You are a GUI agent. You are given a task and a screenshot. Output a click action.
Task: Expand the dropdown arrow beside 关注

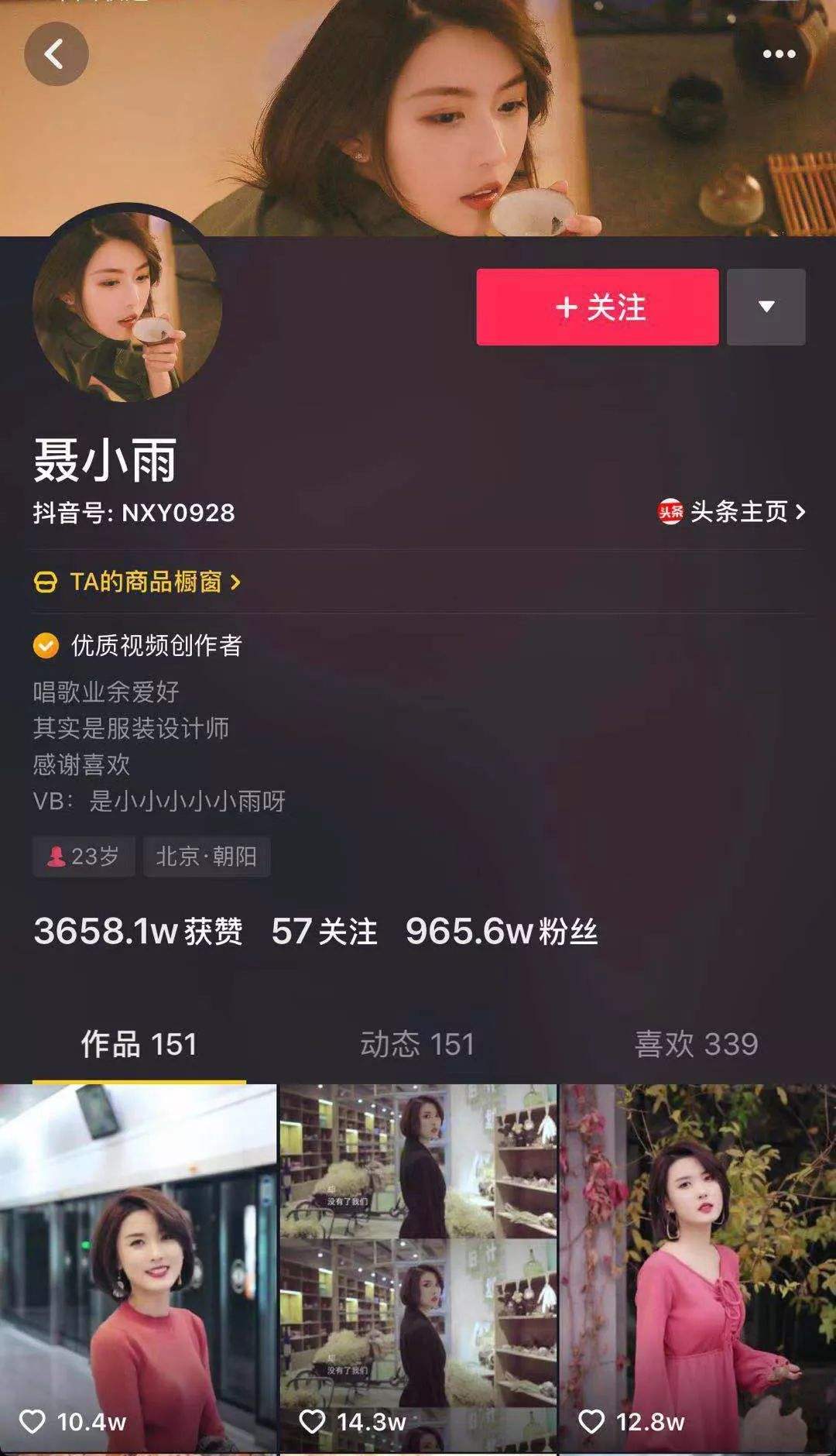[x=766, y=307]
